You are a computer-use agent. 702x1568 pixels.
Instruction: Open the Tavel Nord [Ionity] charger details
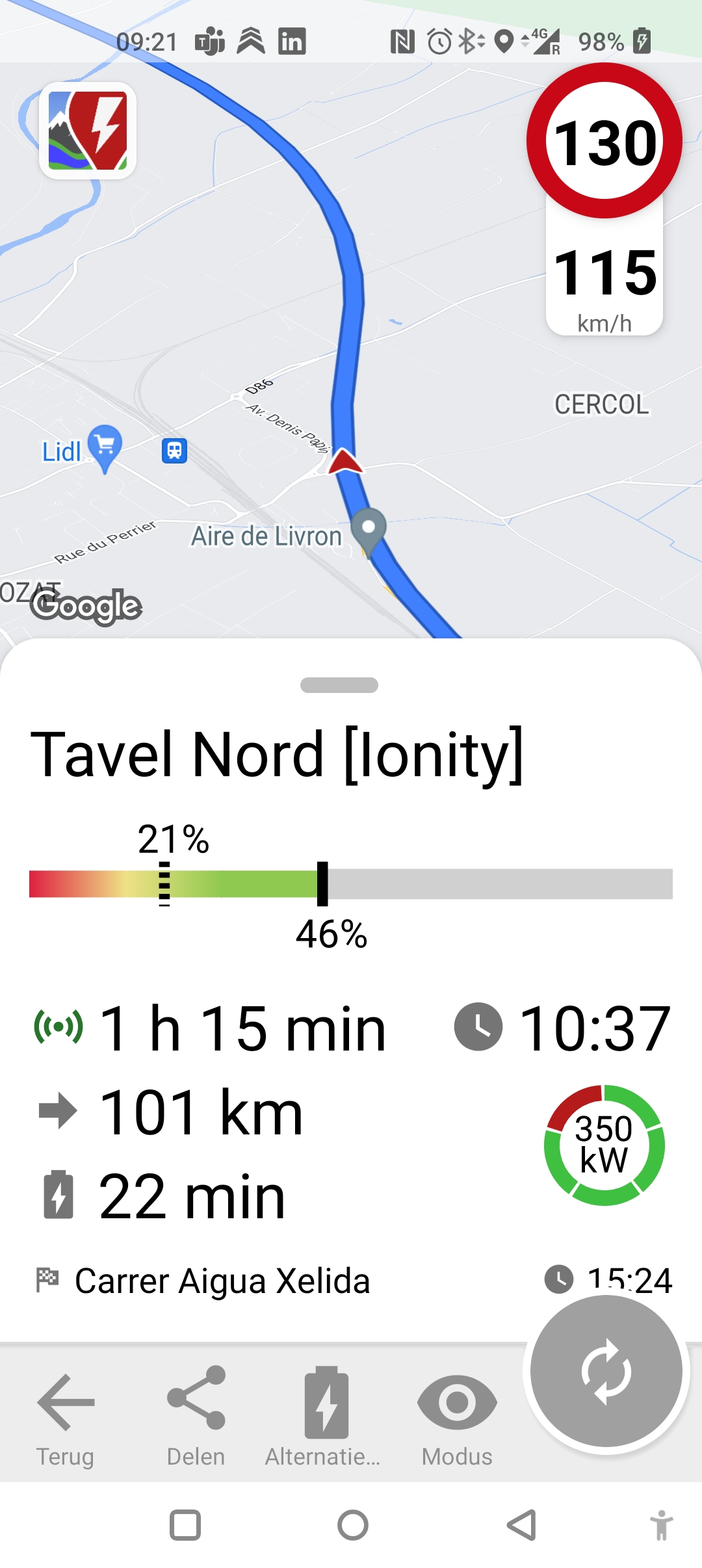click(x=278, y=754)
